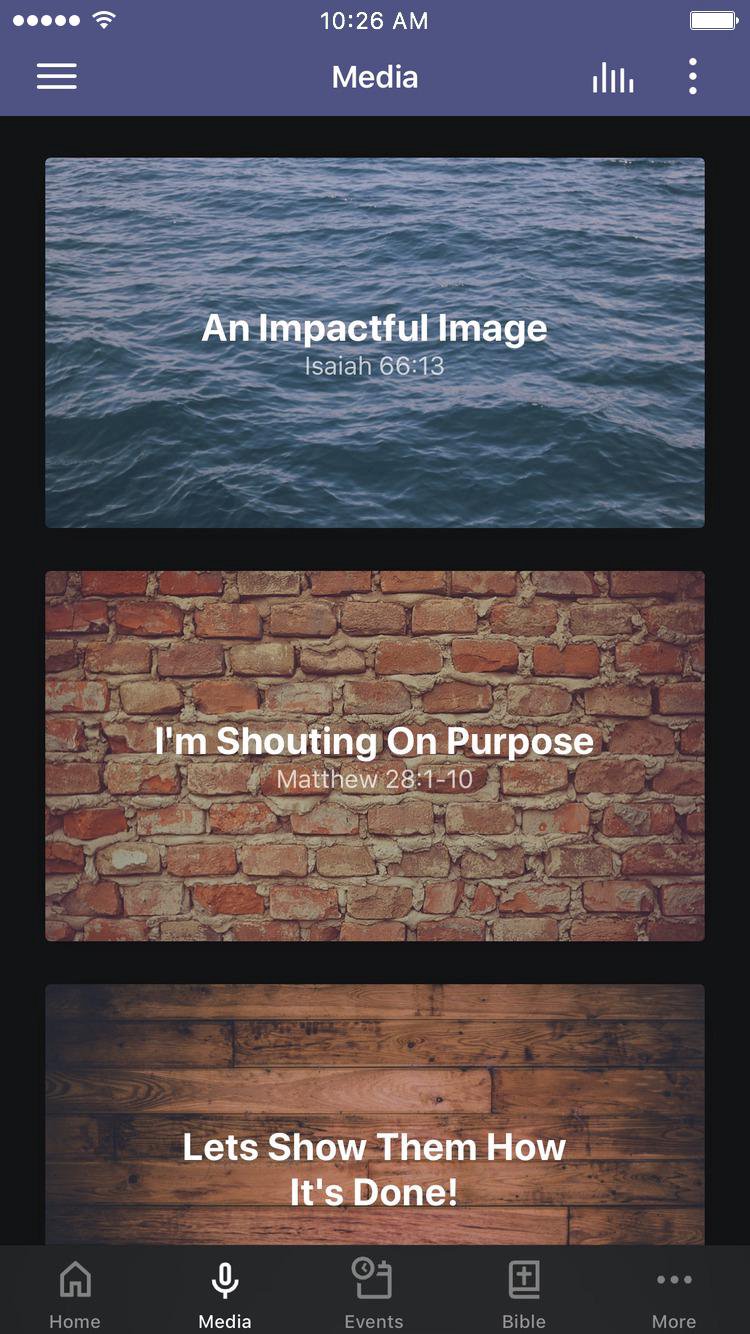Switch to the Bible tab
Viewport: 750px width, 1334px height.
click(x=524, y=1293)
